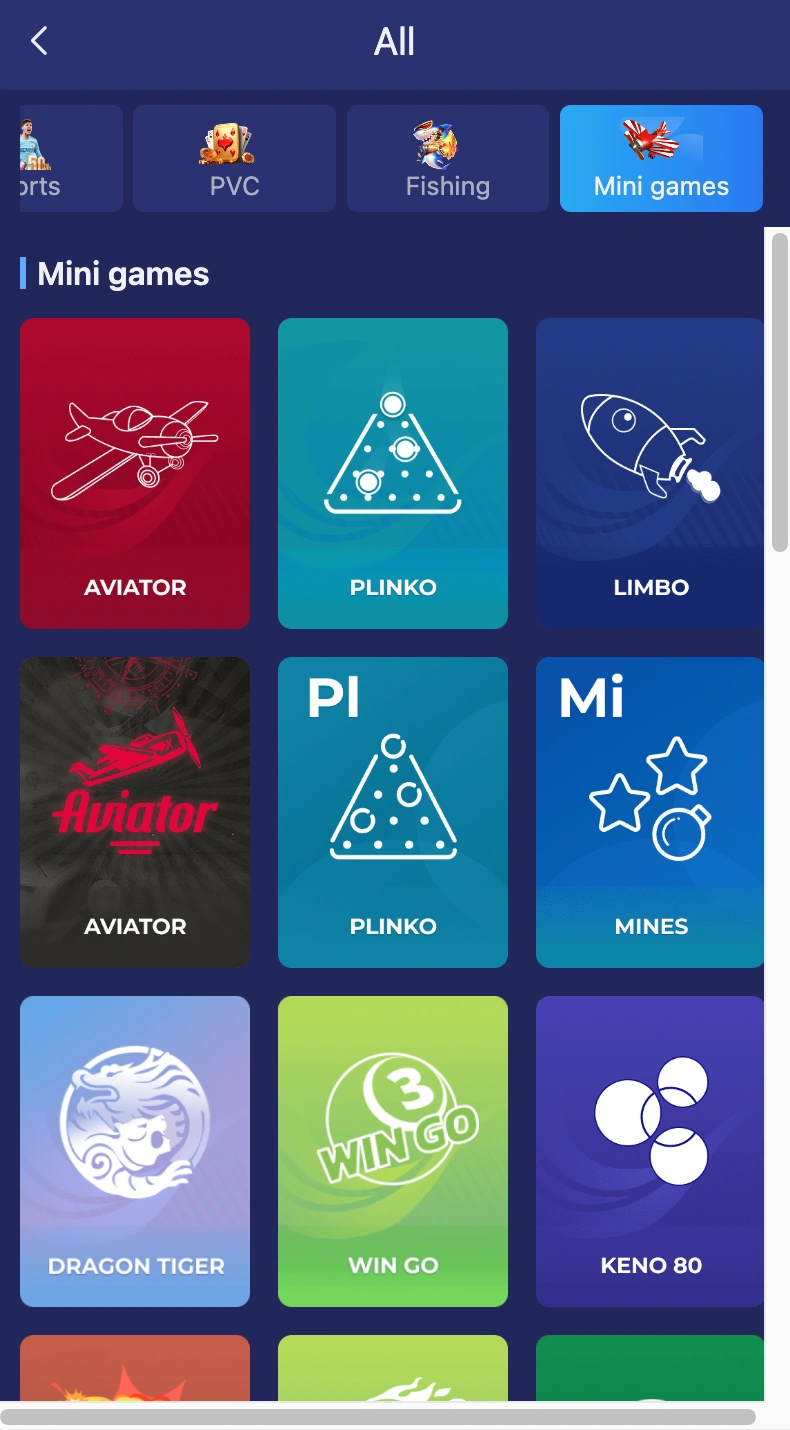The image size is (790, 1430).
Task: Open the Limbo rocket game
Action: point(650,473)
